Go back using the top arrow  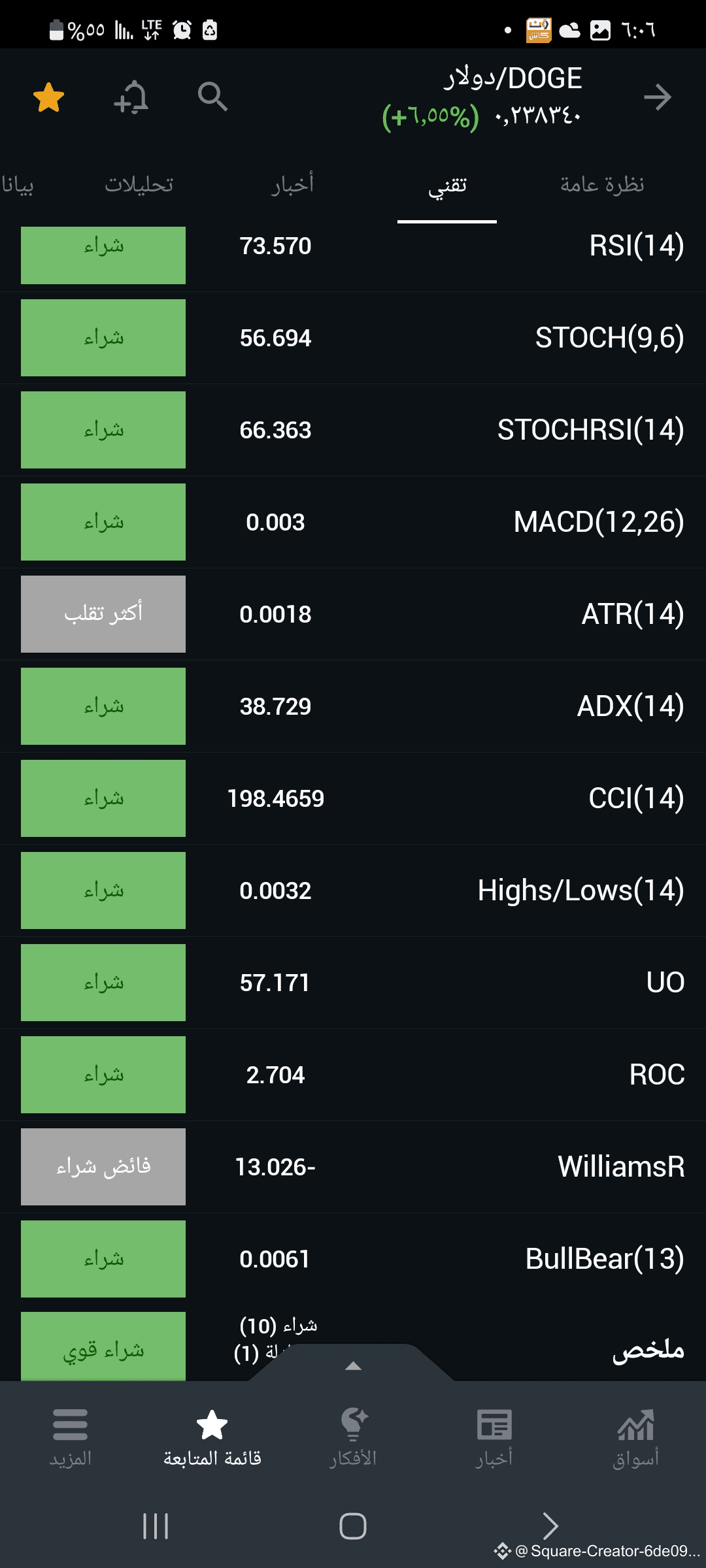657,97
